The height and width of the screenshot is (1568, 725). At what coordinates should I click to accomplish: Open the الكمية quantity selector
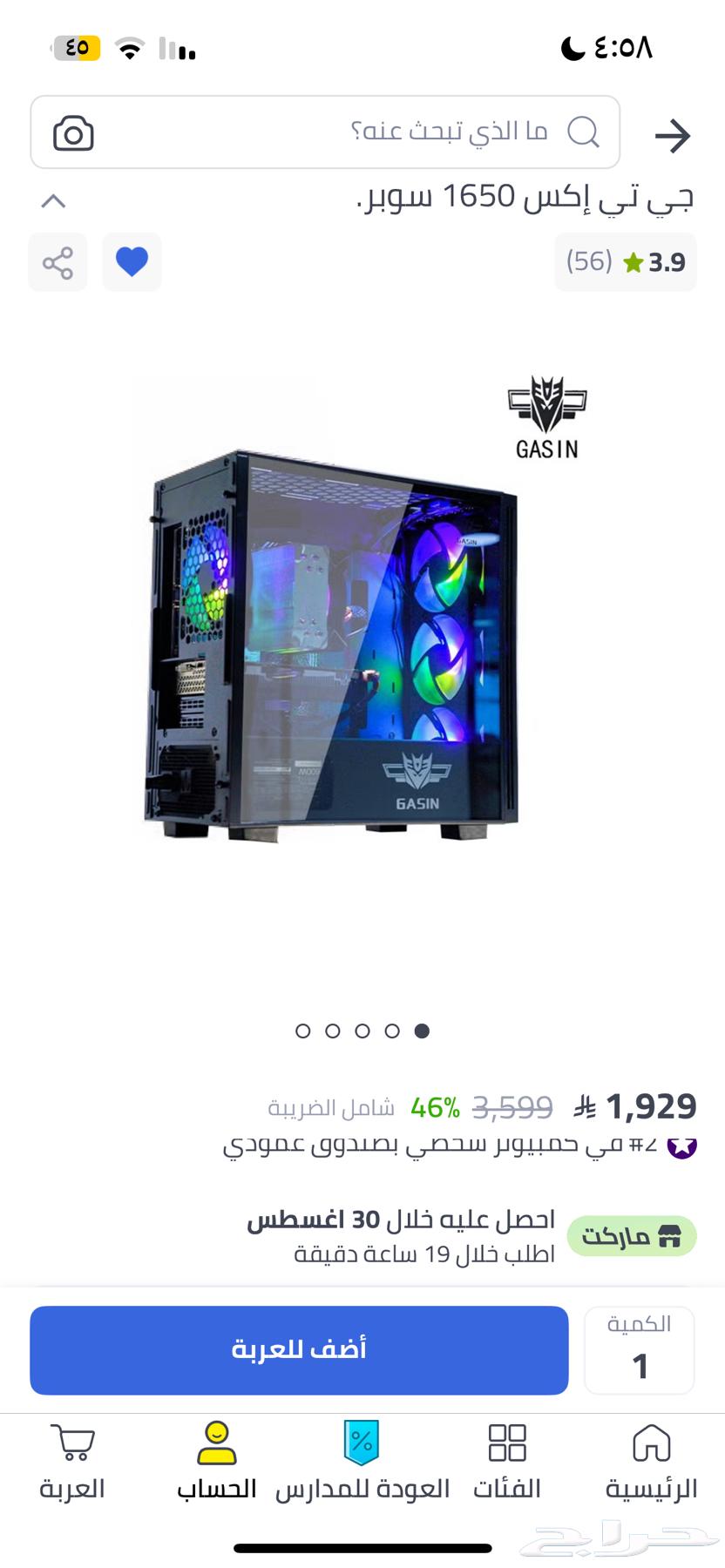coord(639,1349)
